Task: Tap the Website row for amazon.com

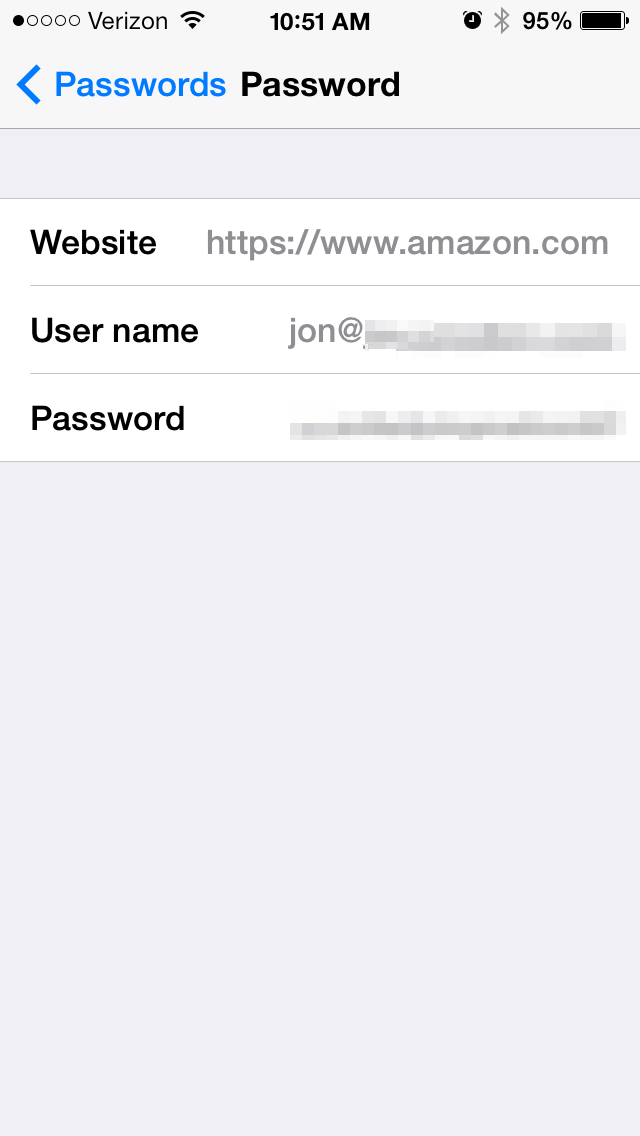Action: click(x=320, y=242)
